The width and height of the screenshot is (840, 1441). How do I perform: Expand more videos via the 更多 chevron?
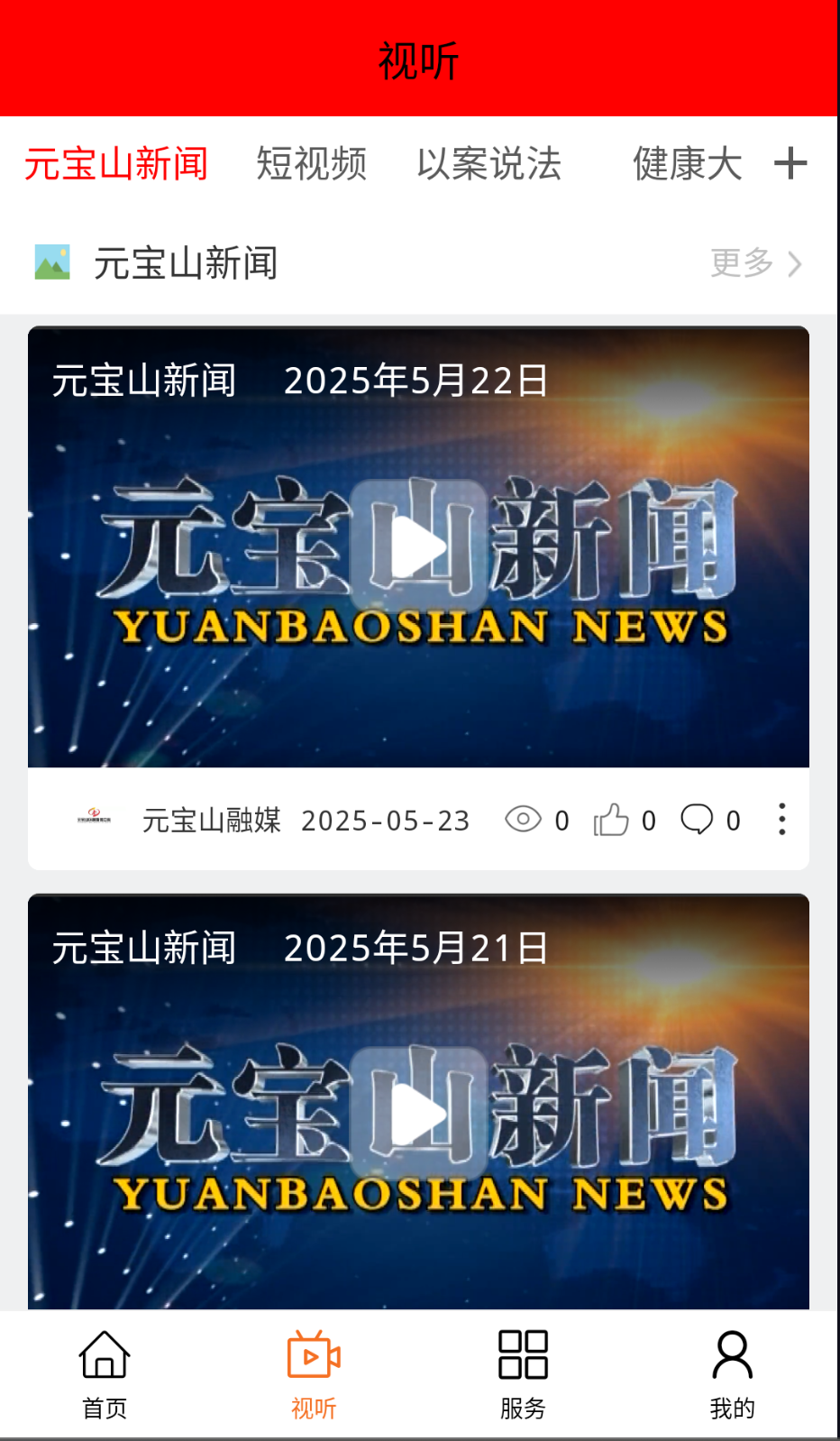click(x=796, y=263)
